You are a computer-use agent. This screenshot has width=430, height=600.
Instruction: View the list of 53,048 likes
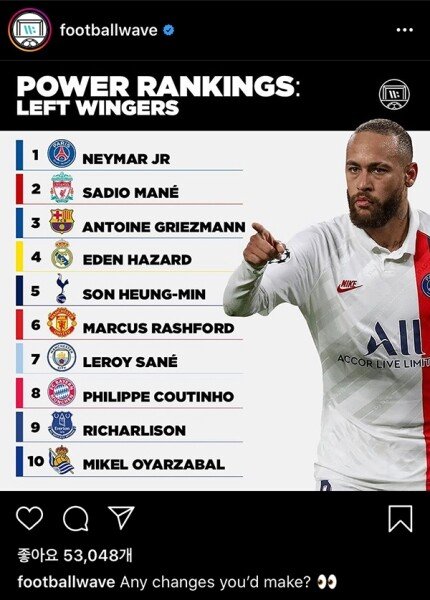[x=75, y=555]
